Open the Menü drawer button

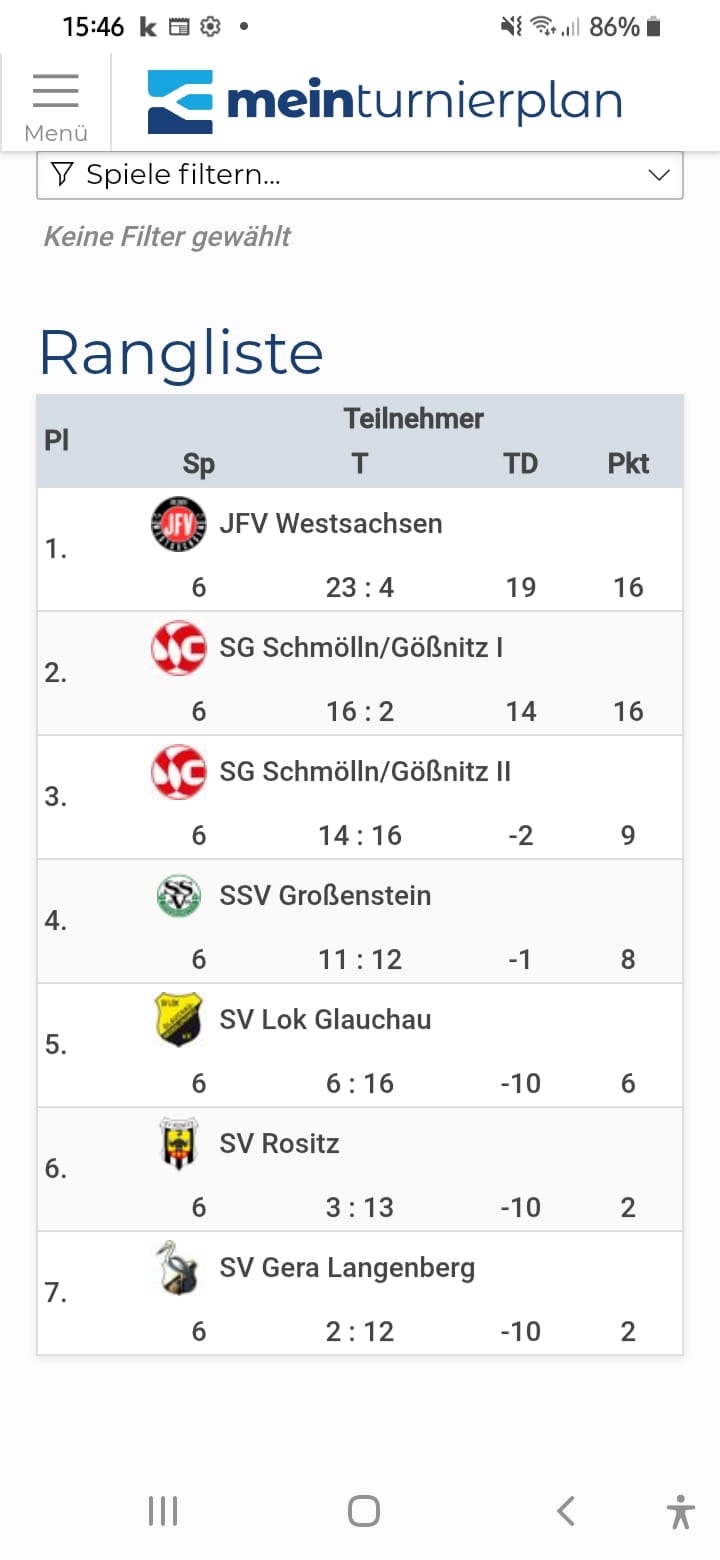coord(56,104)
